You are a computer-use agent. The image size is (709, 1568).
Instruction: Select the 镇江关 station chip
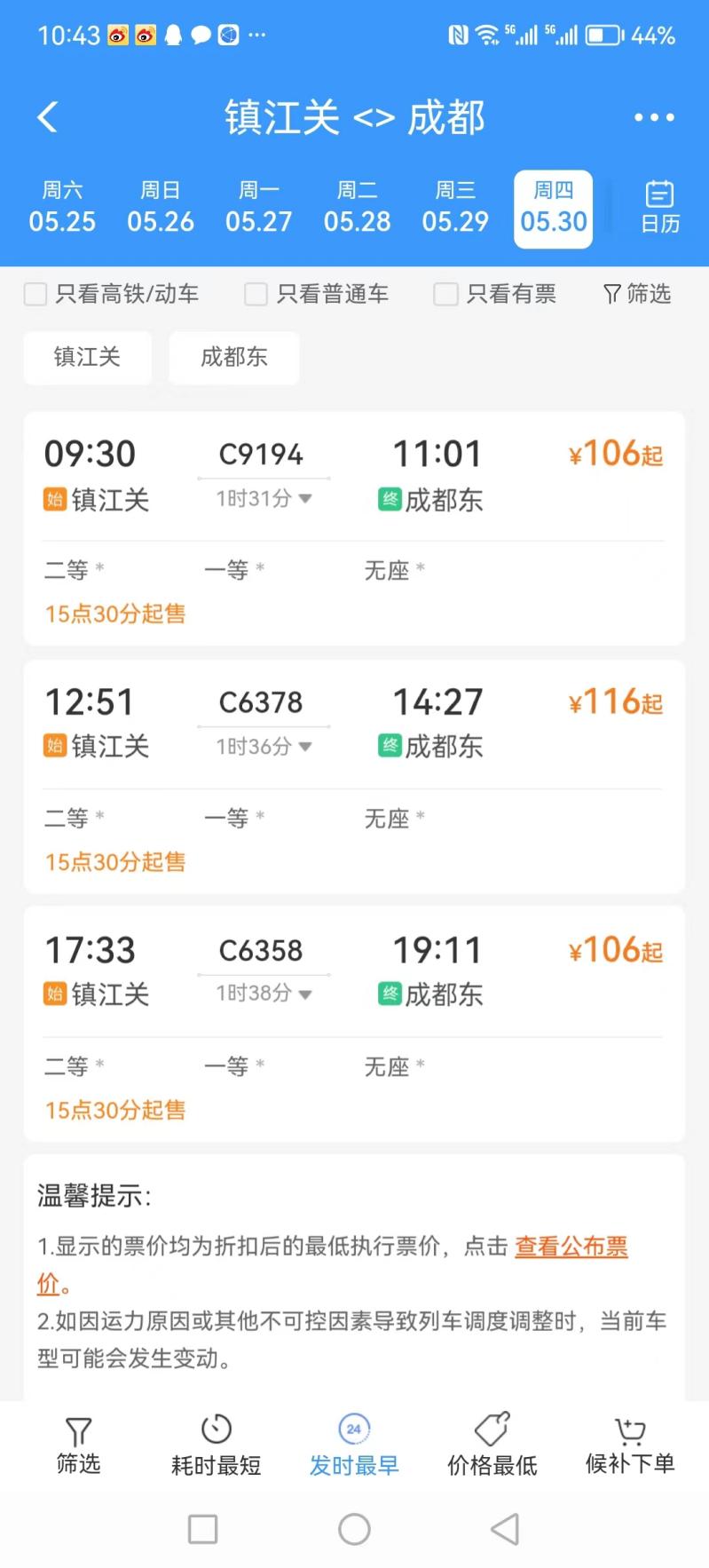coord(87,357)
